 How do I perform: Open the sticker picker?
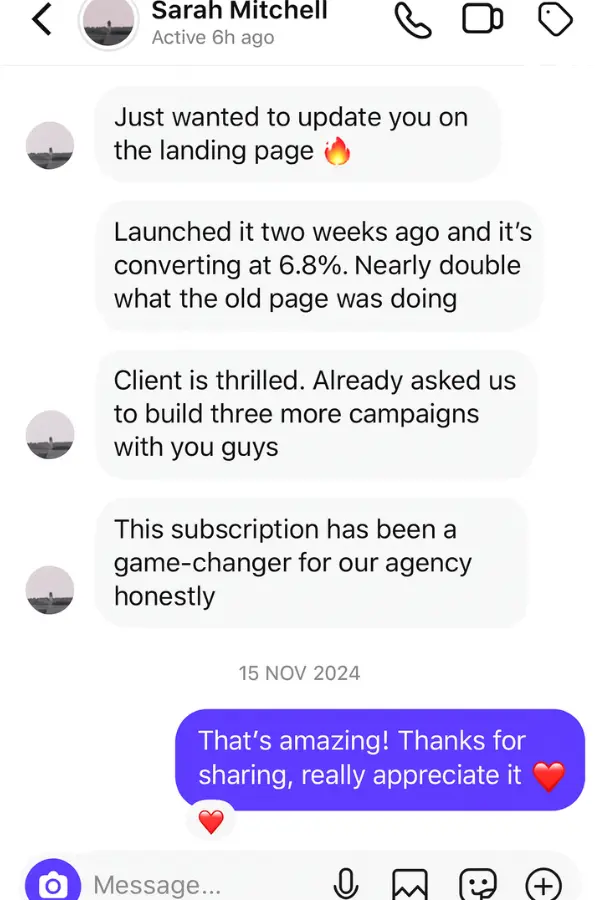point(477,885)
